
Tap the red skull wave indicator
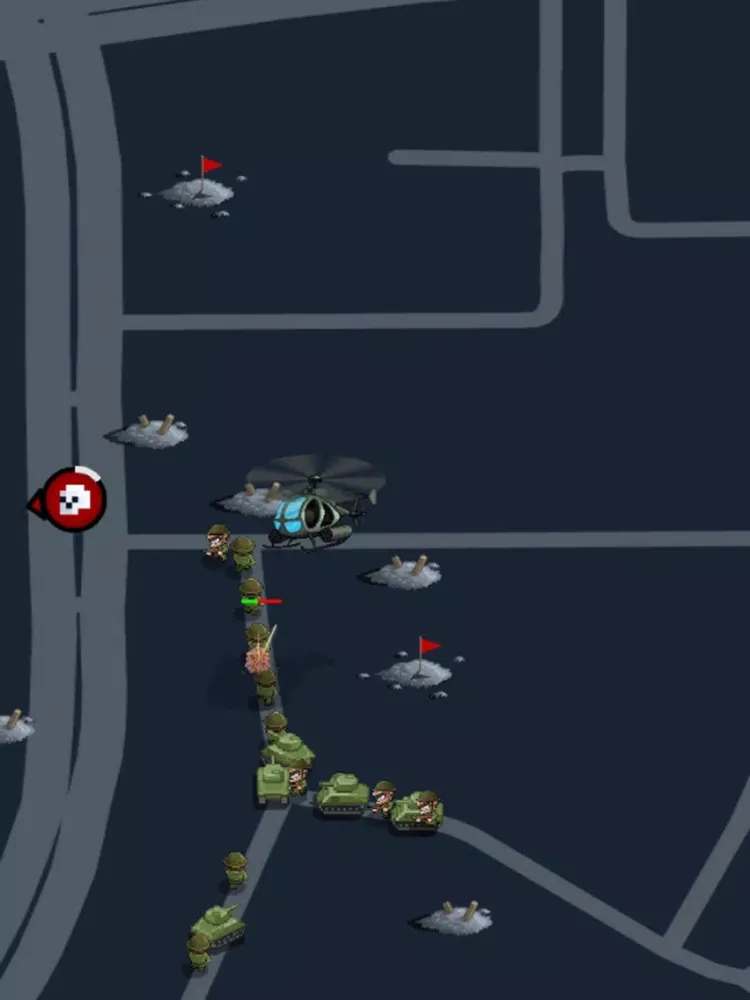coord(74,500)
